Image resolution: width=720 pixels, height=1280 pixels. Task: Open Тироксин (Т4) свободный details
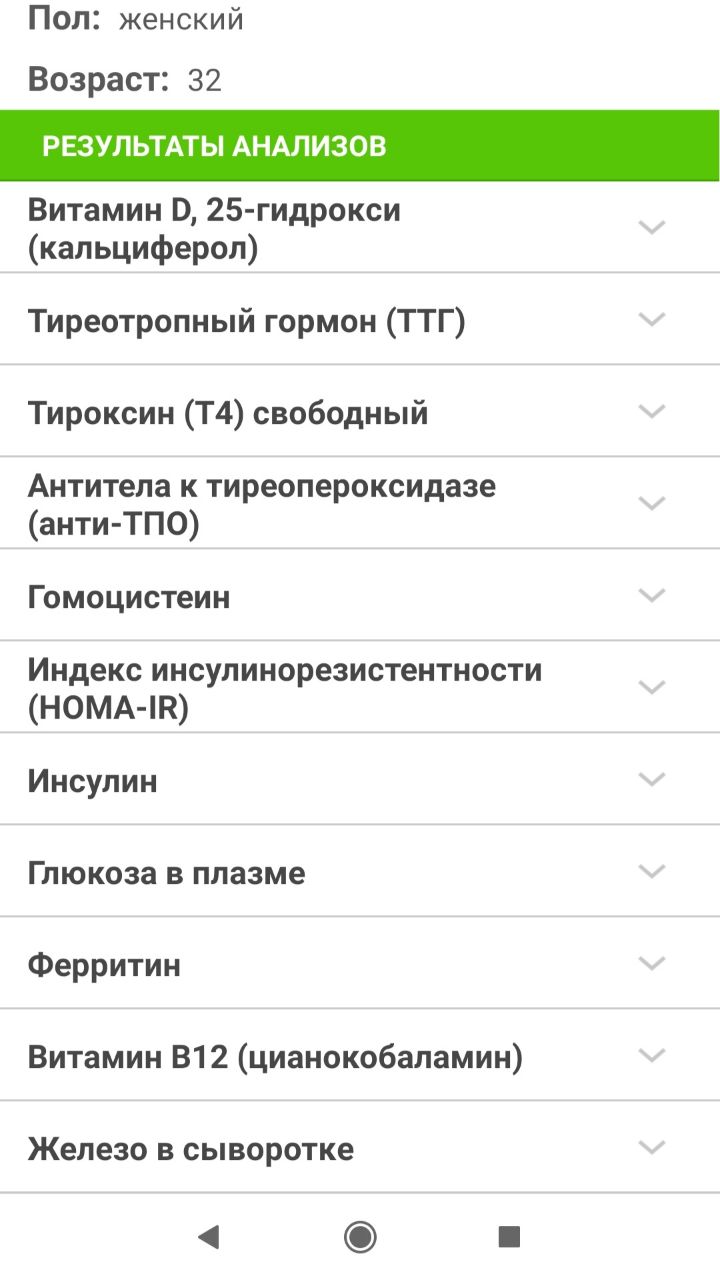point(360,411)
